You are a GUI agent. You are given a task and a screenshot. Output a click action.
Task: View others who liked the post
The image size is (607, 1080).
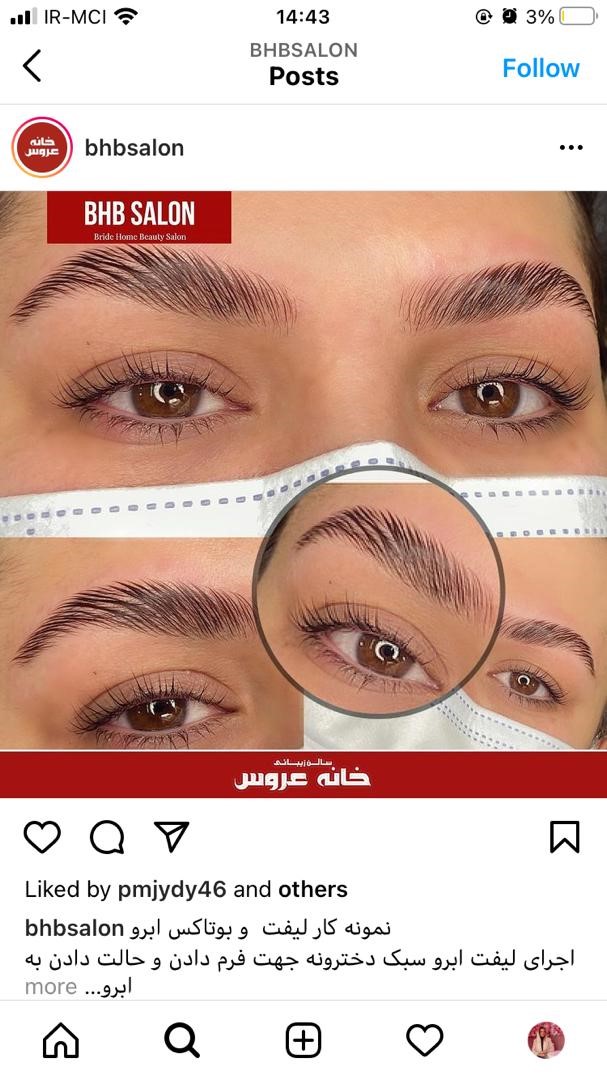313,889
